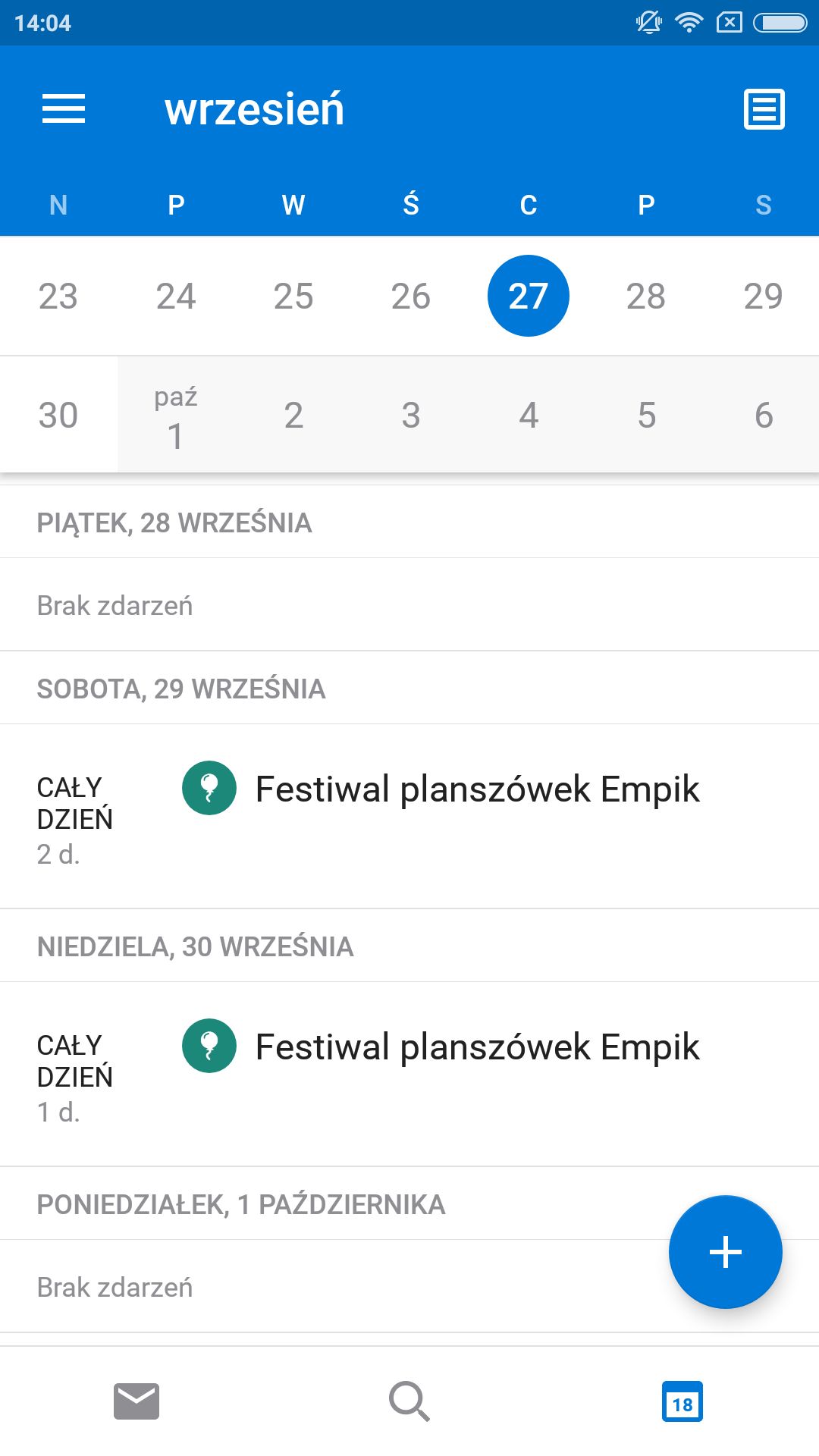Select today's date 27
The width and height of the screenshot is (819, 1456).
tap(529, 296)
